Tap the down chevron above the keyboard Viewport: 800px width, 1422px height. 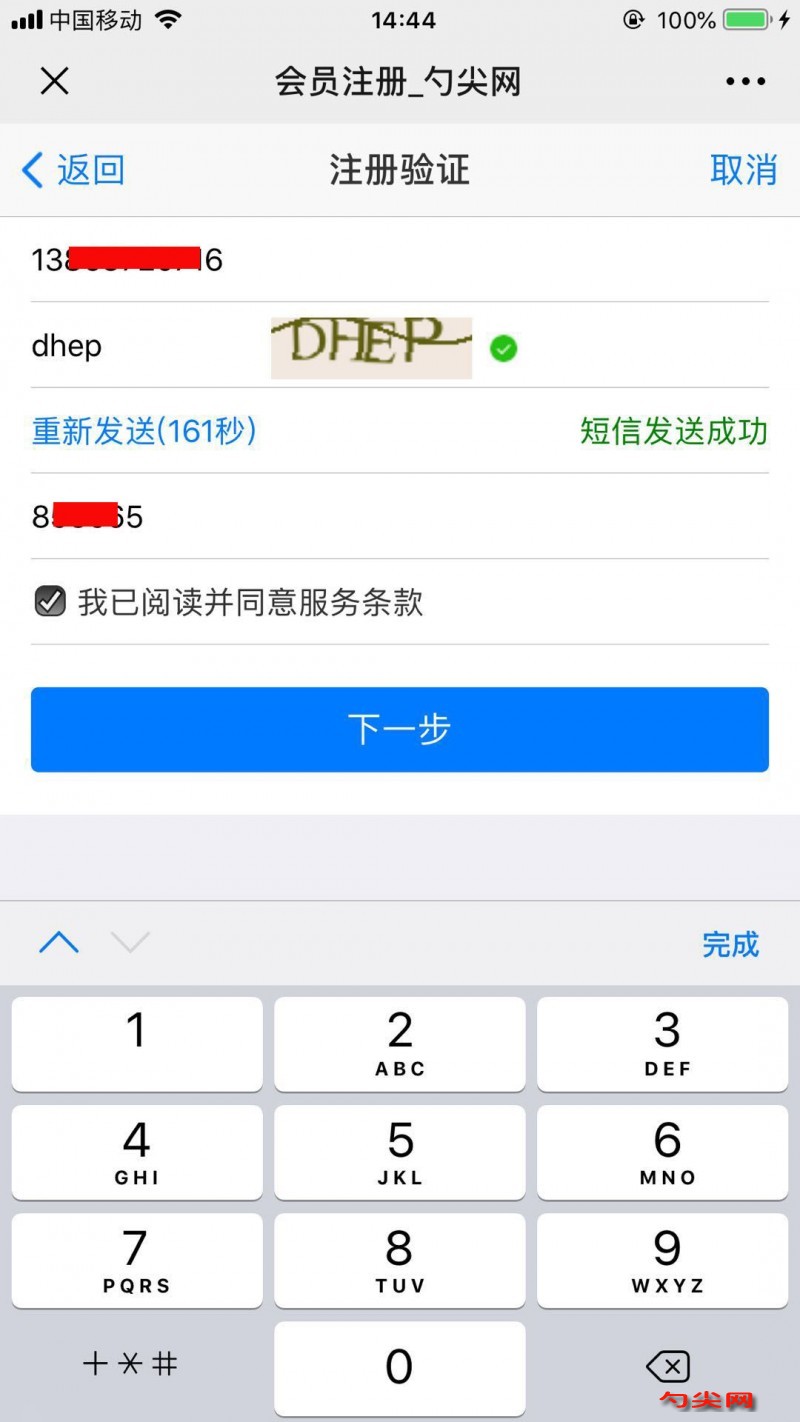pyautogui.click(x=130, y=943)
